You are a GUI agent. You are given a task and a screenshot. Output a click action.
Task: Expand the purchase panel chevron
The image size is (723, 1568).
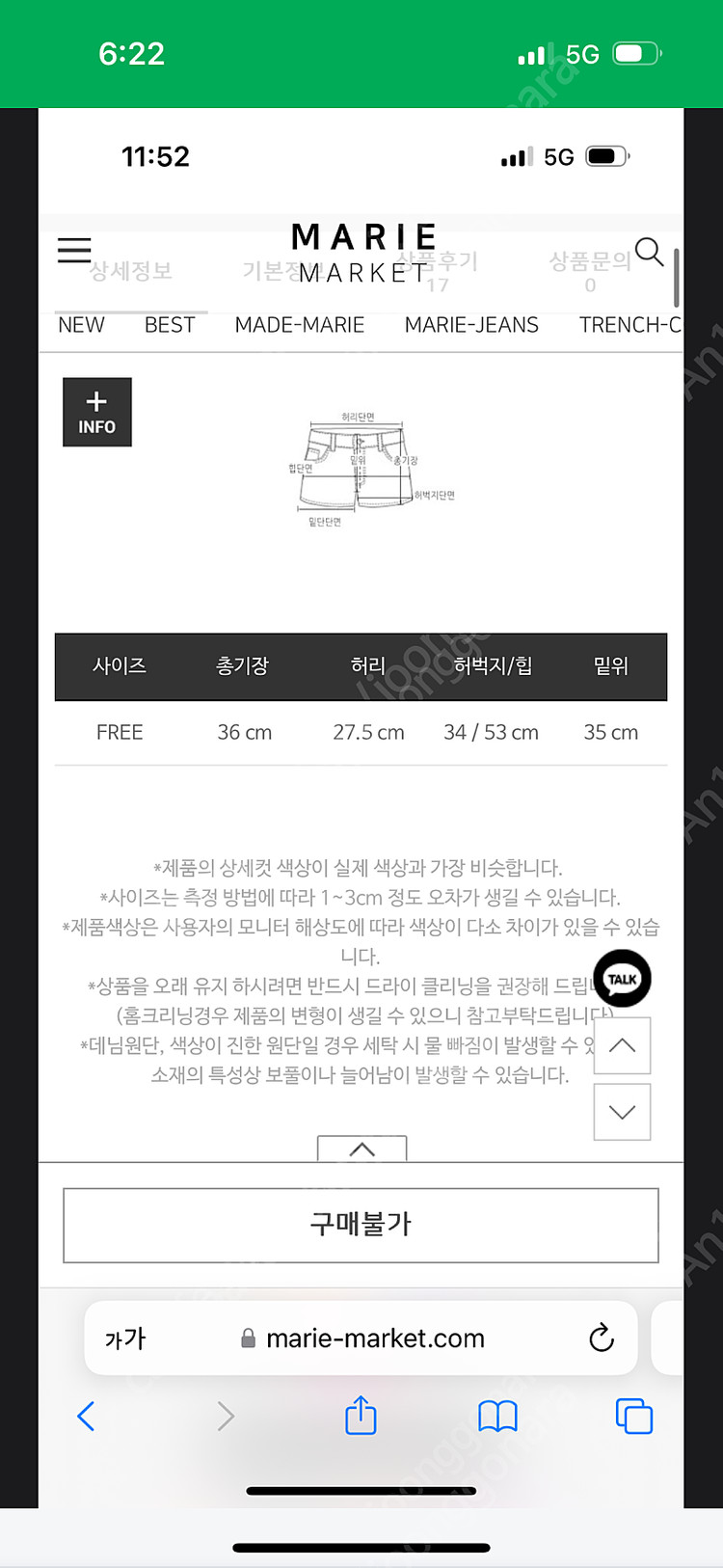pyautogui.click(x=362, y=1149)
